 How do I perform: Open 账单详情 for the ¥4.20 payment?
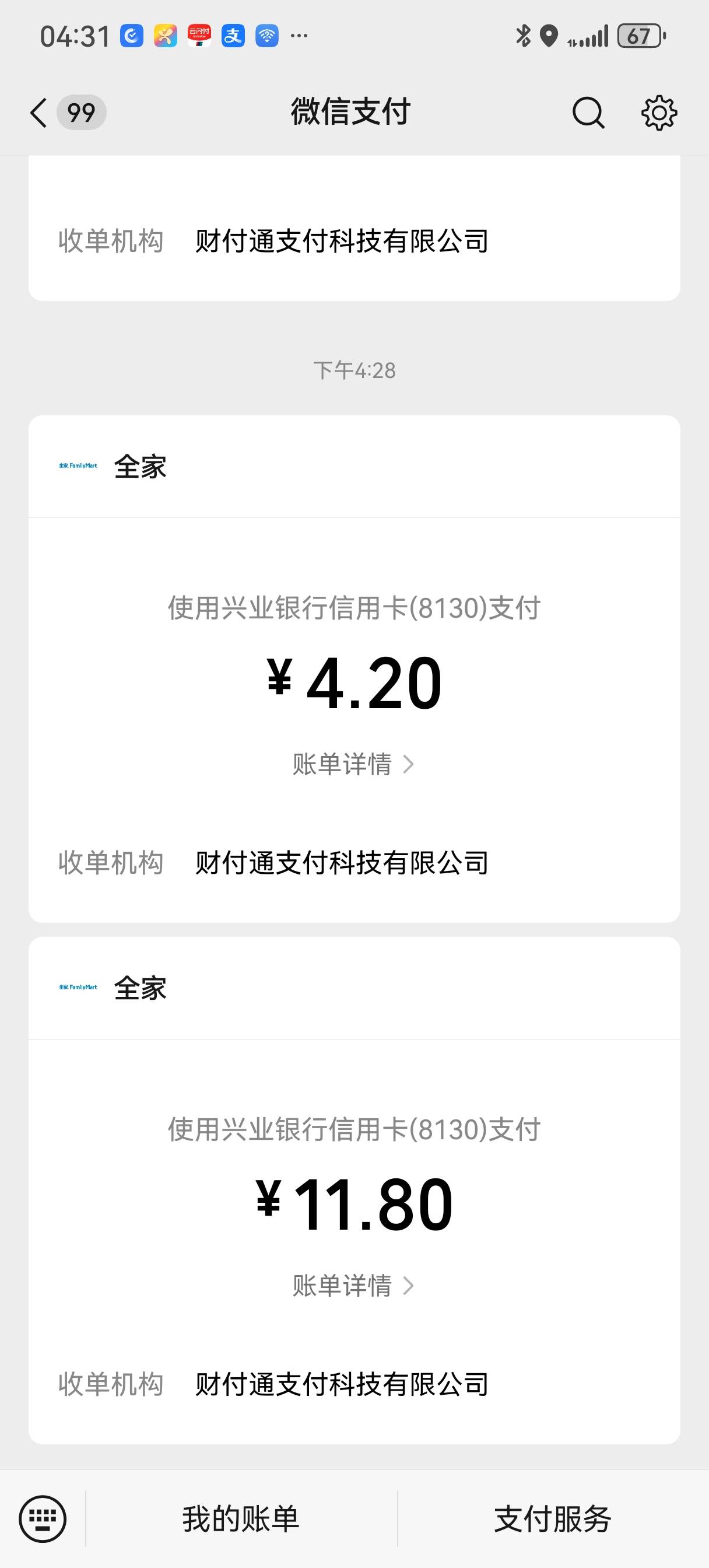(353, 764)
